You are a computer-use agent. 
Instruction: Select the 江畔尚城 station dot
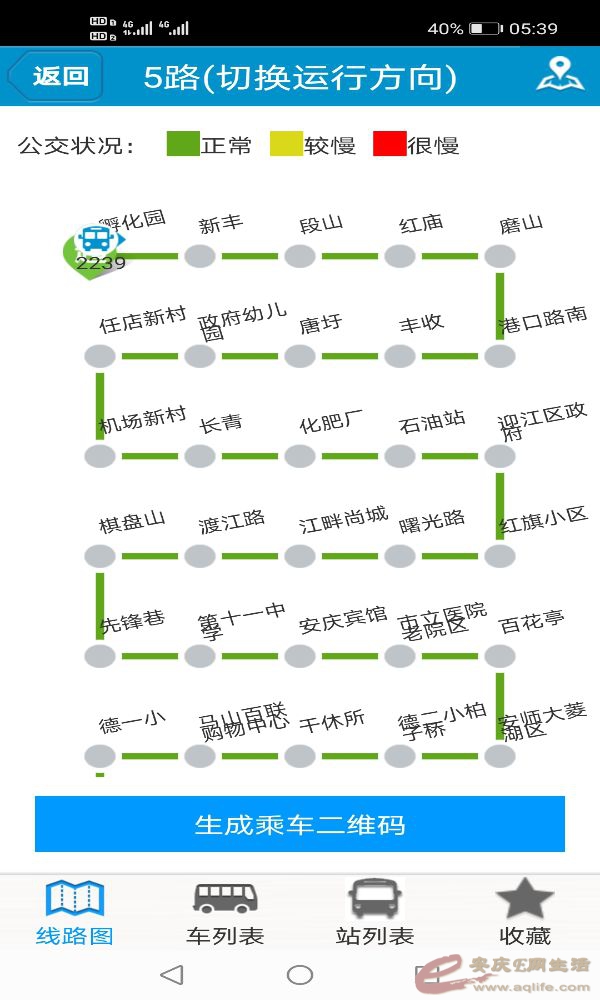(x=300, y=556)
